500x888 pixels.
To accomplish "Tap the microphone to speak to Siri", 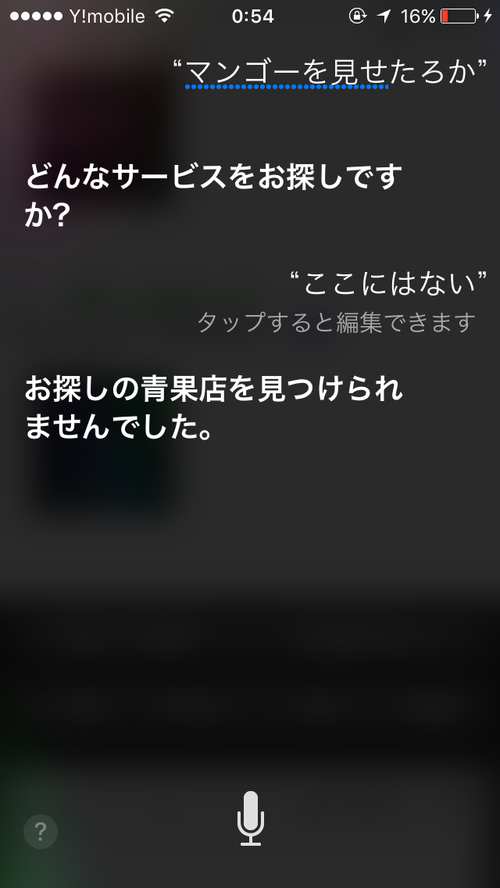I will point(250,818).
